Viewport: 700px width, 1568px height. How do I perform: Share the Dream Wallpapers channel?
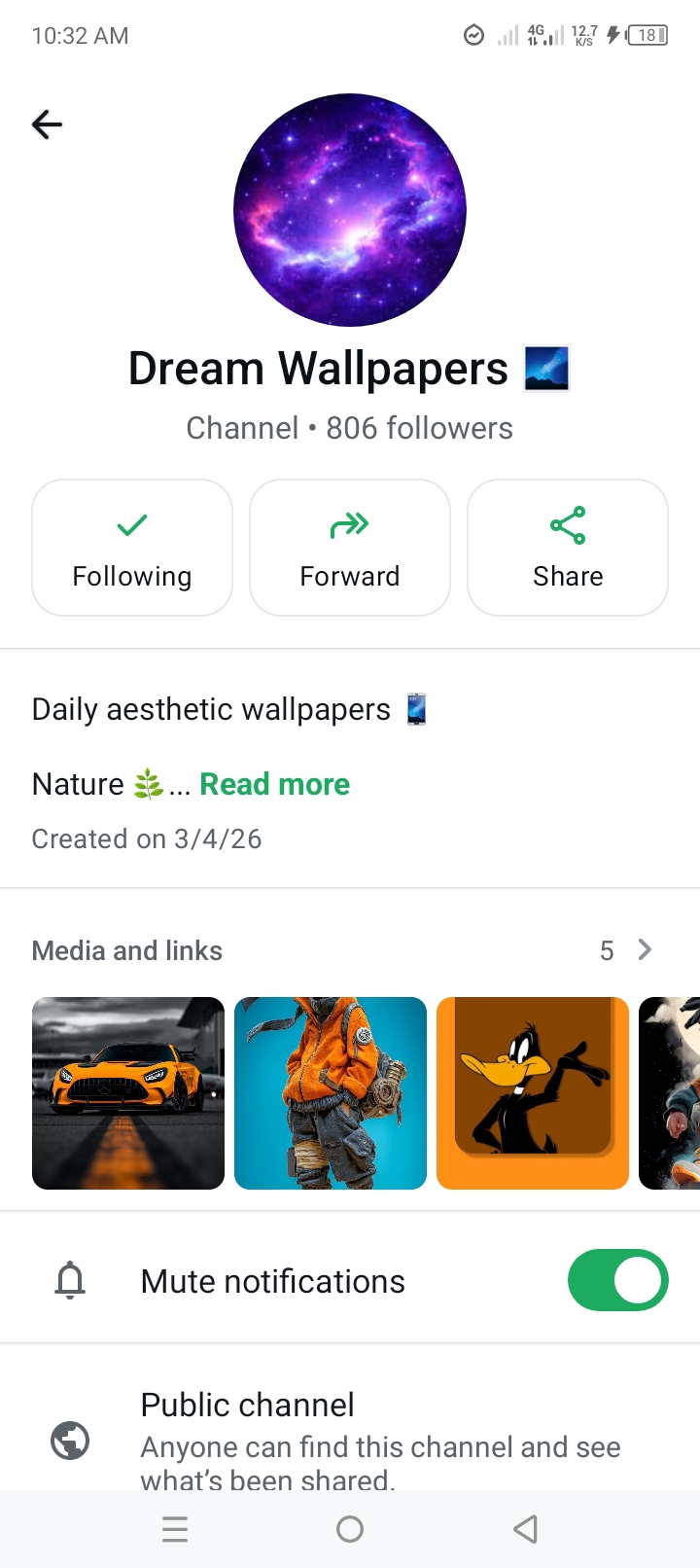[x=568, y=548]
